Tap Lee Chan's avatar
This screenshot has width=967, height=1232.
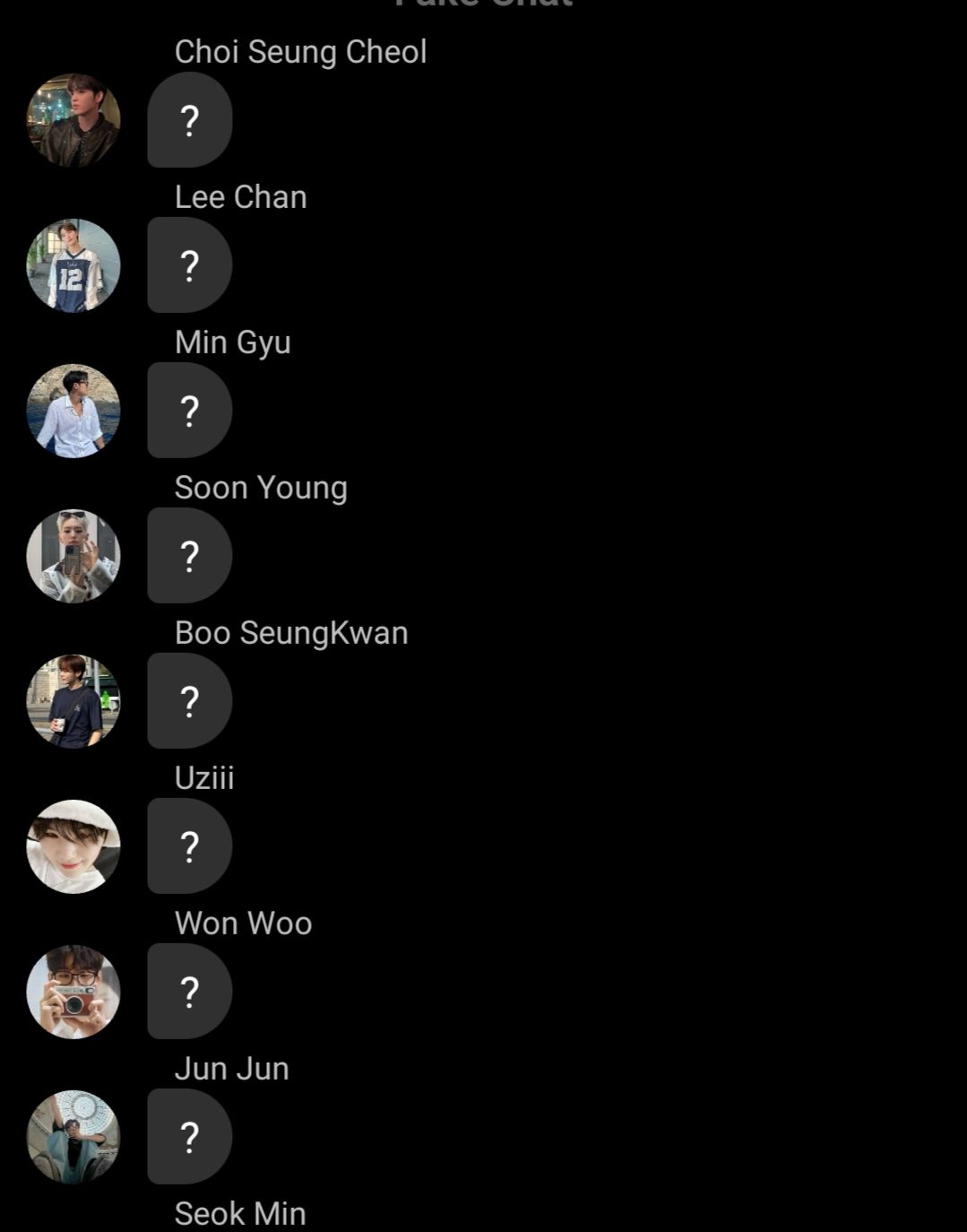click(x=73, y=265)
